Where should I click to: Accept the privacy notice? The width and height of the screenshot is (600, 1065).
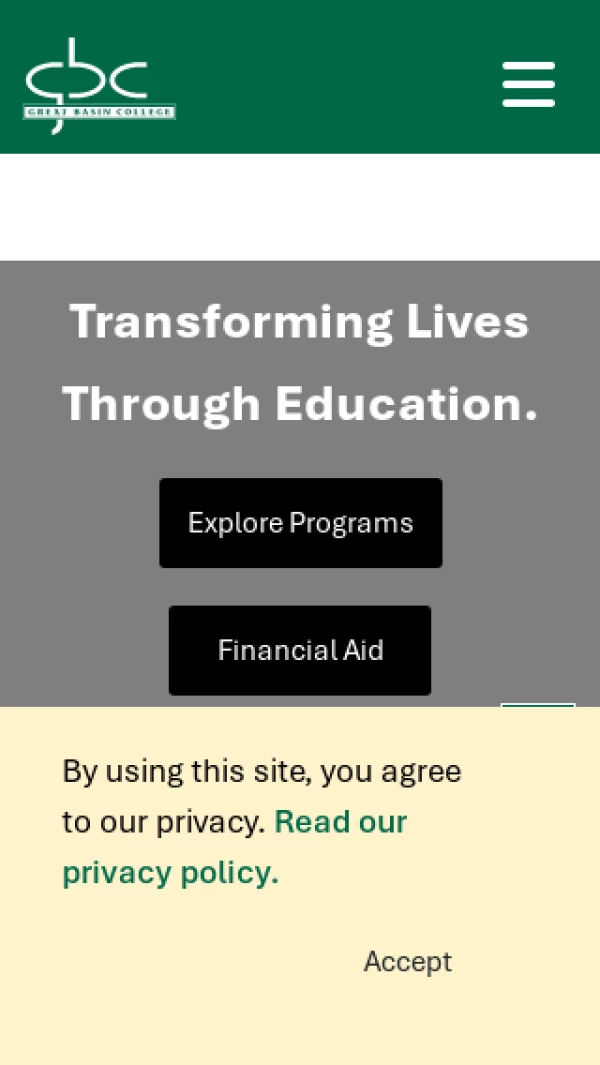click(407, 961)
